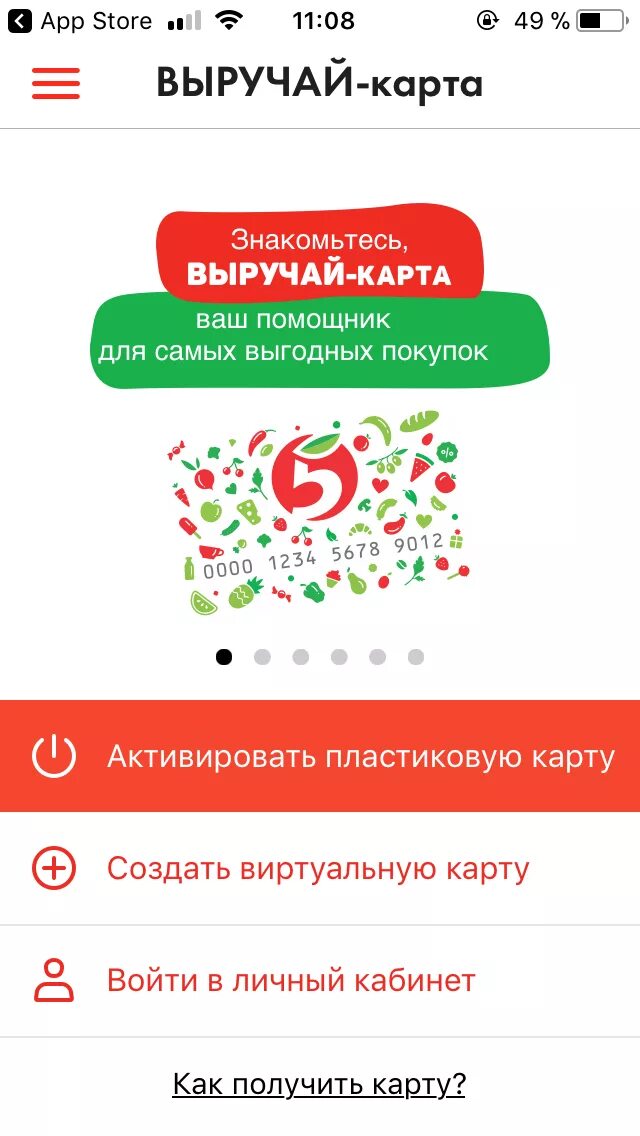Follow the 'Как получить карту?' link

tap(319, 1085)
